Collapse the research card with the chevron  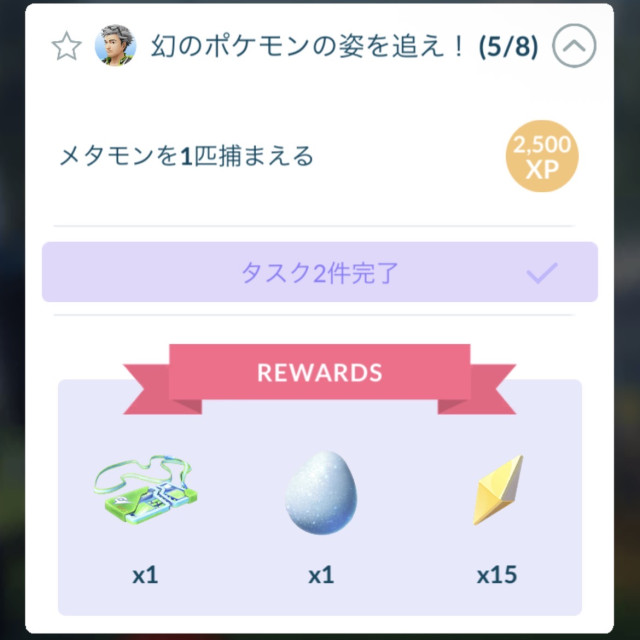(574, 46)
